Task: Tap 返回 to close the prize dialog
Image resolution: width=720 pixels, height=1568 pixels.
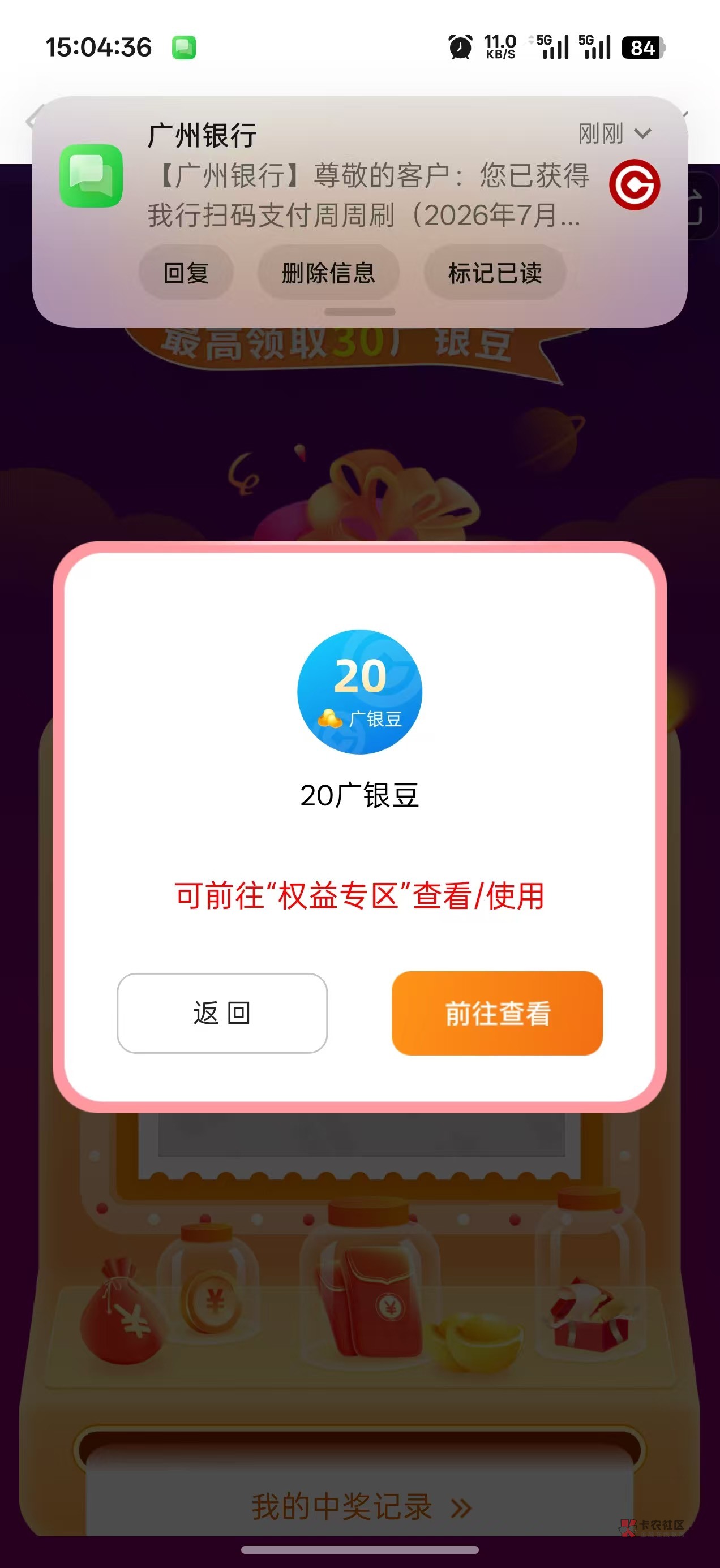Action: [222, 1013]
